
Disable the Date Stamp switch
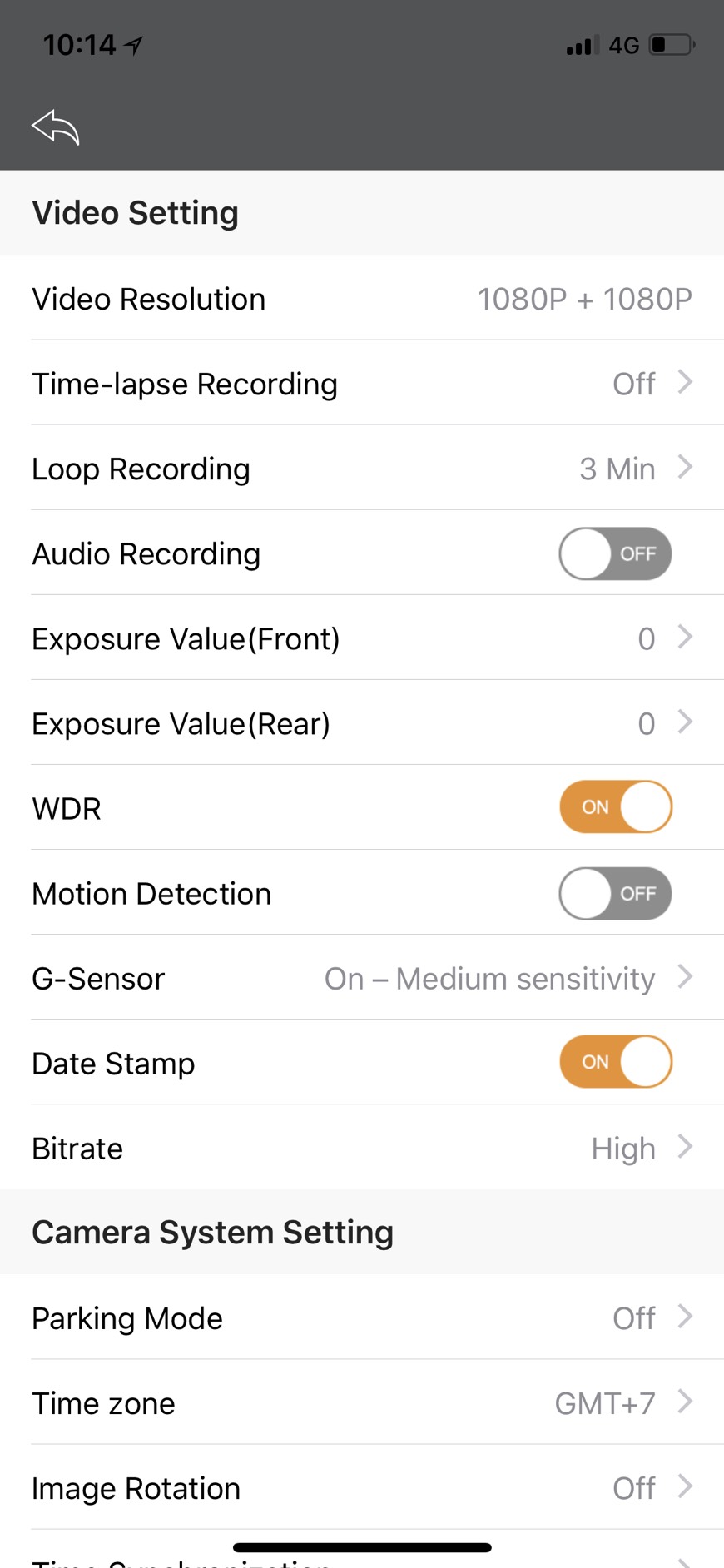pyautogui.click(x=615, y=1062)
